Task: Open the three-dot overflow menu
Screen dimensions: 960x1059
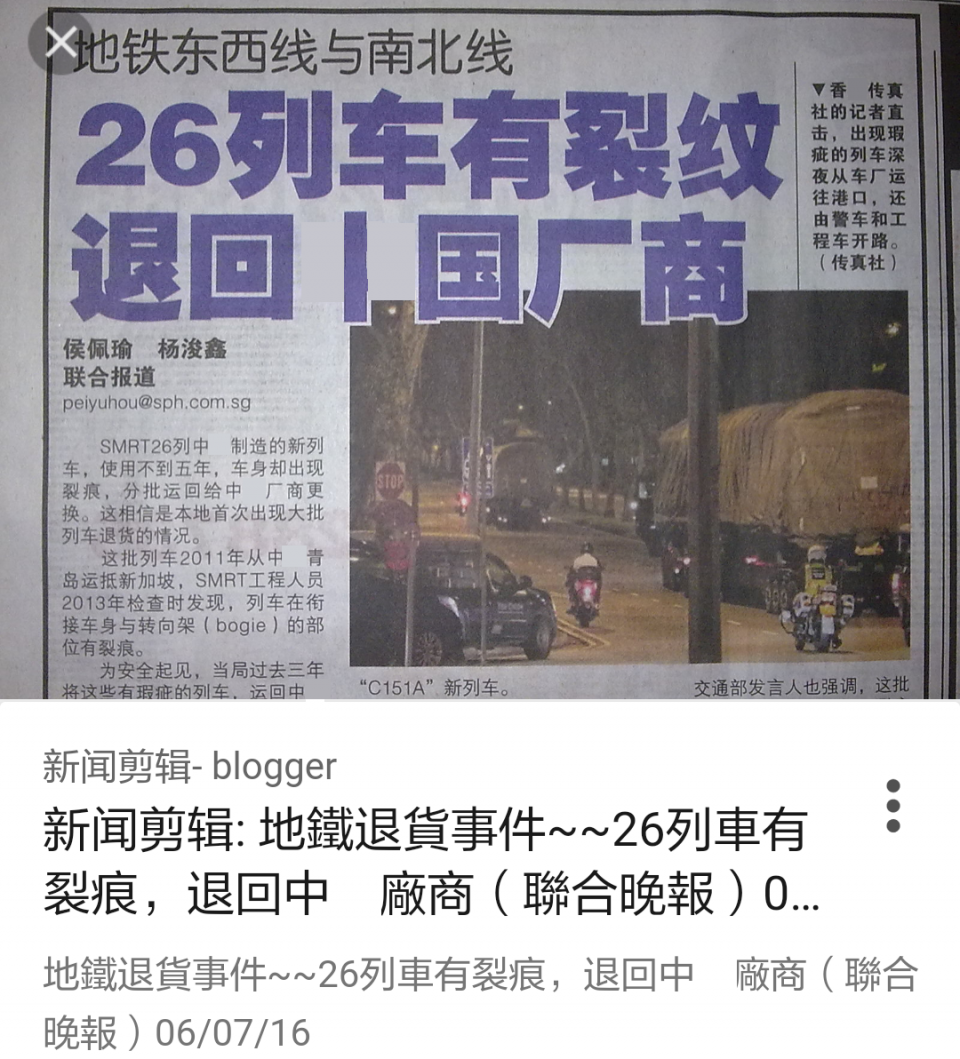Action: 893,806
